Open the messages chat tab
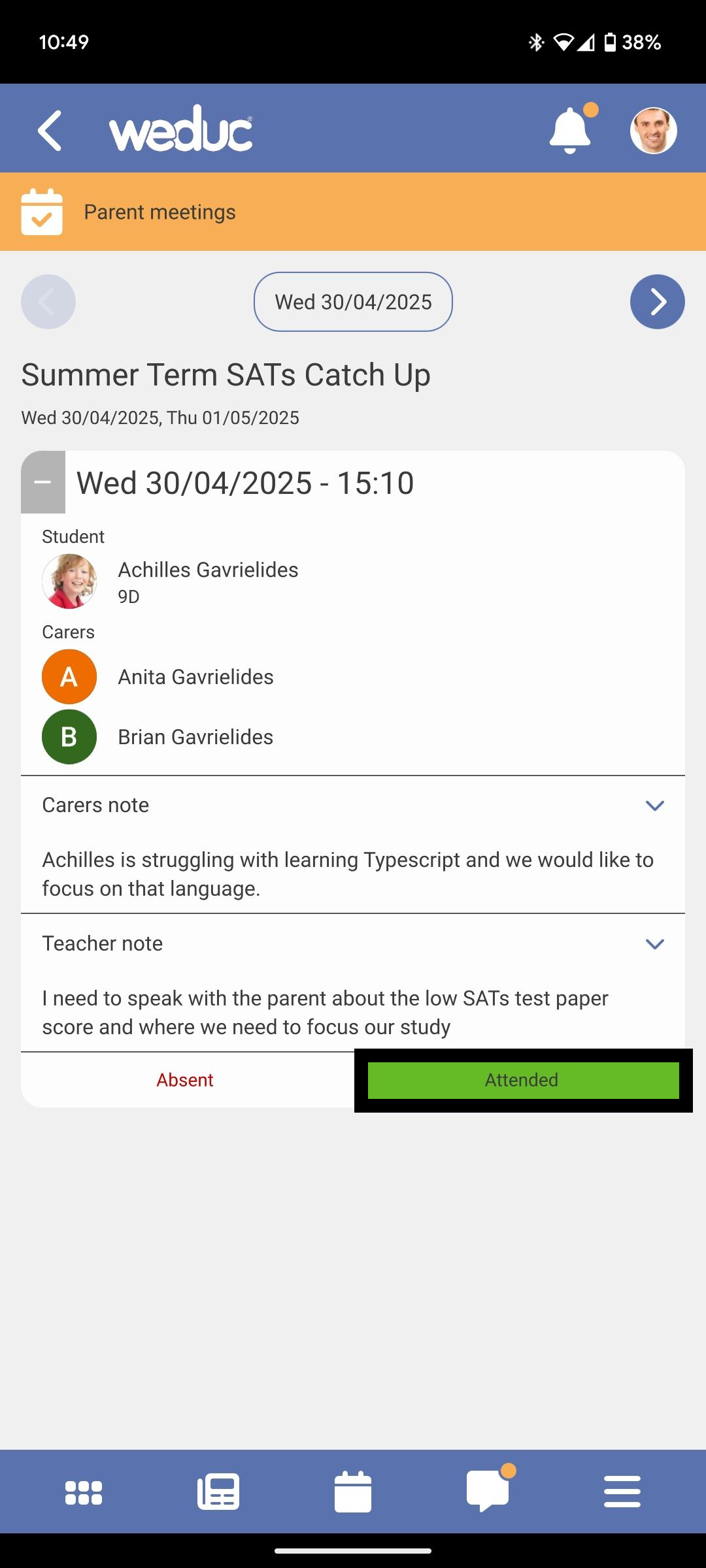706x1568 pixels. pyautogui.click(x=488, y=1492)
